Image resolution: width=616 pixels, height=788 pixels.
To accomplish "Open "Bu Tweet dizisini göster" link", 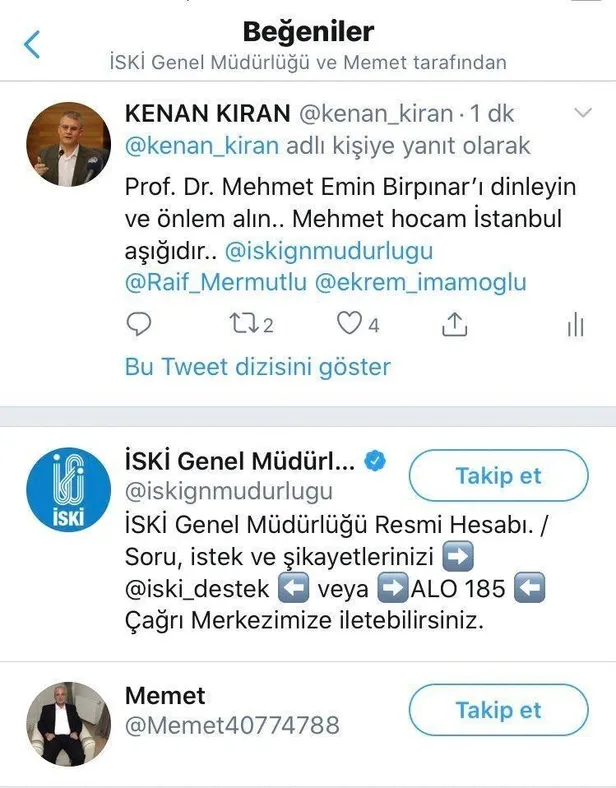I will point(257,367).
